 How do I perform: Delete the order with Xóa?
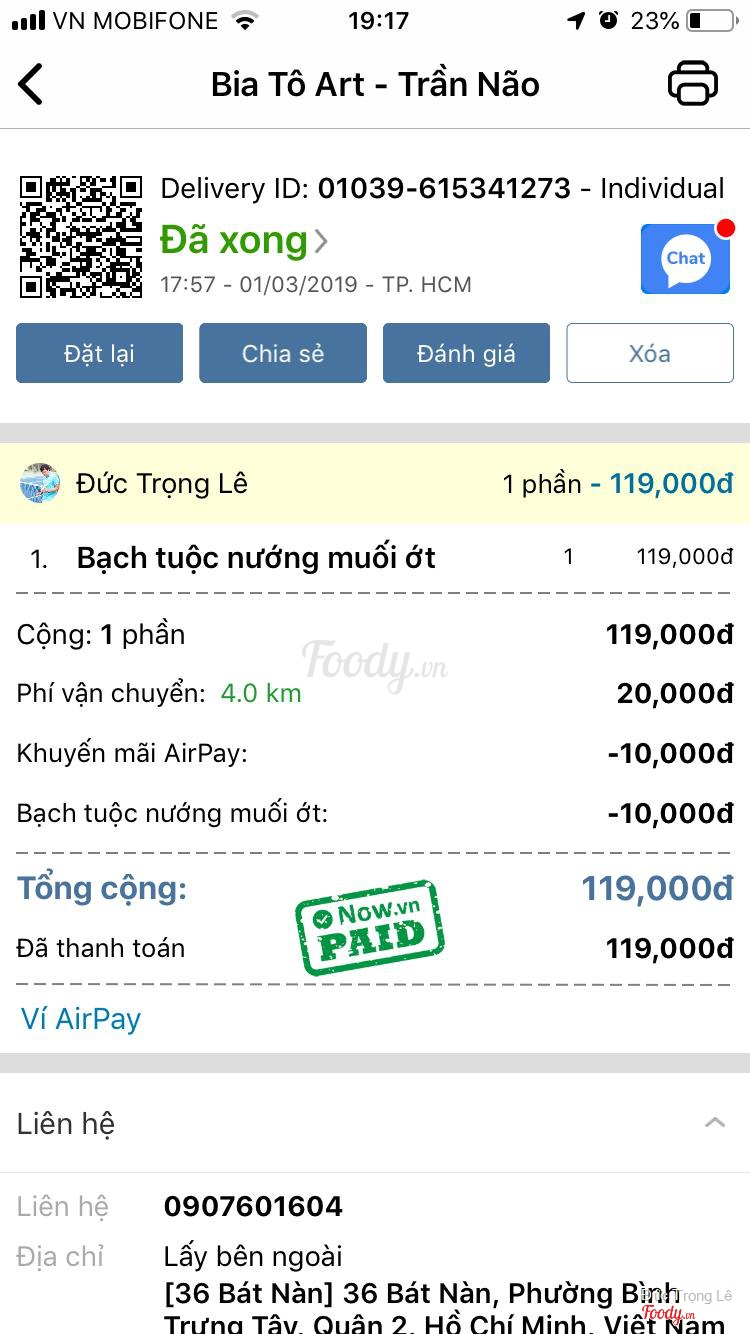[x=650, y=353]
